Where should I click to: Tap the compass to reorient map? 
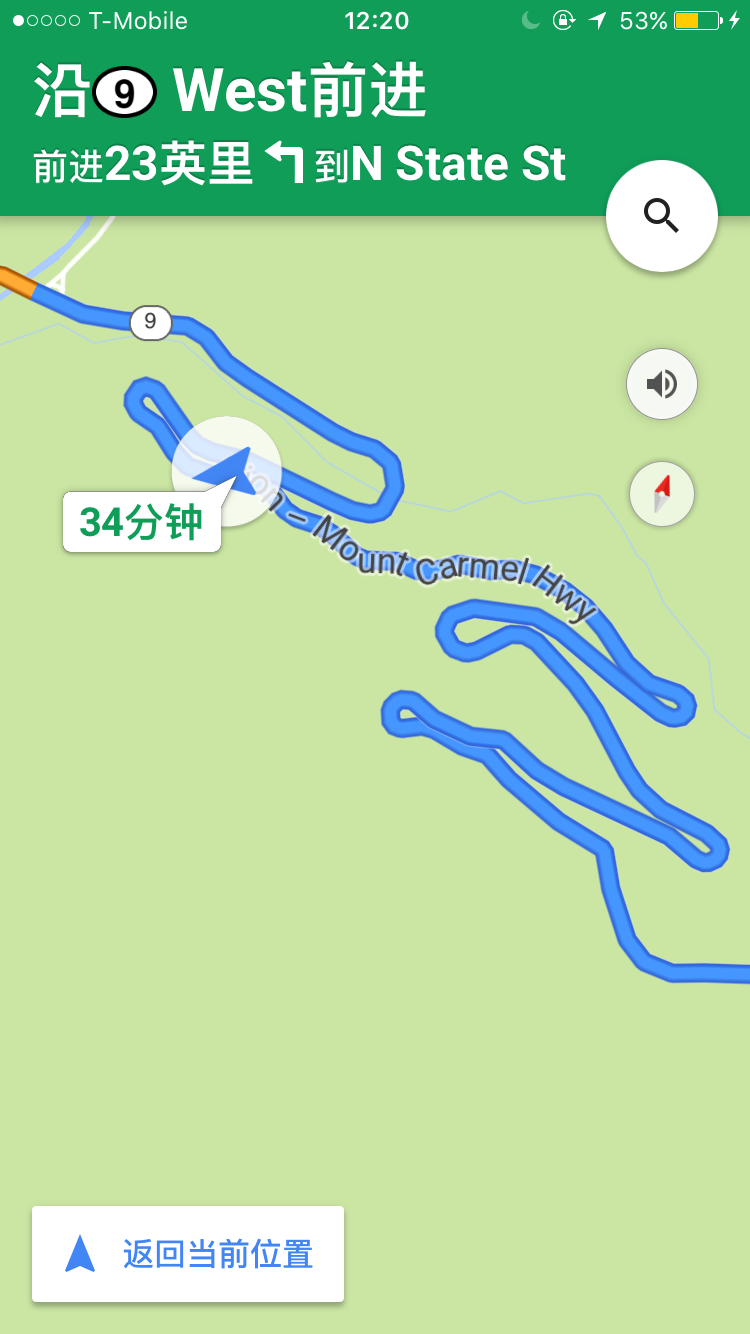(661, 494)
